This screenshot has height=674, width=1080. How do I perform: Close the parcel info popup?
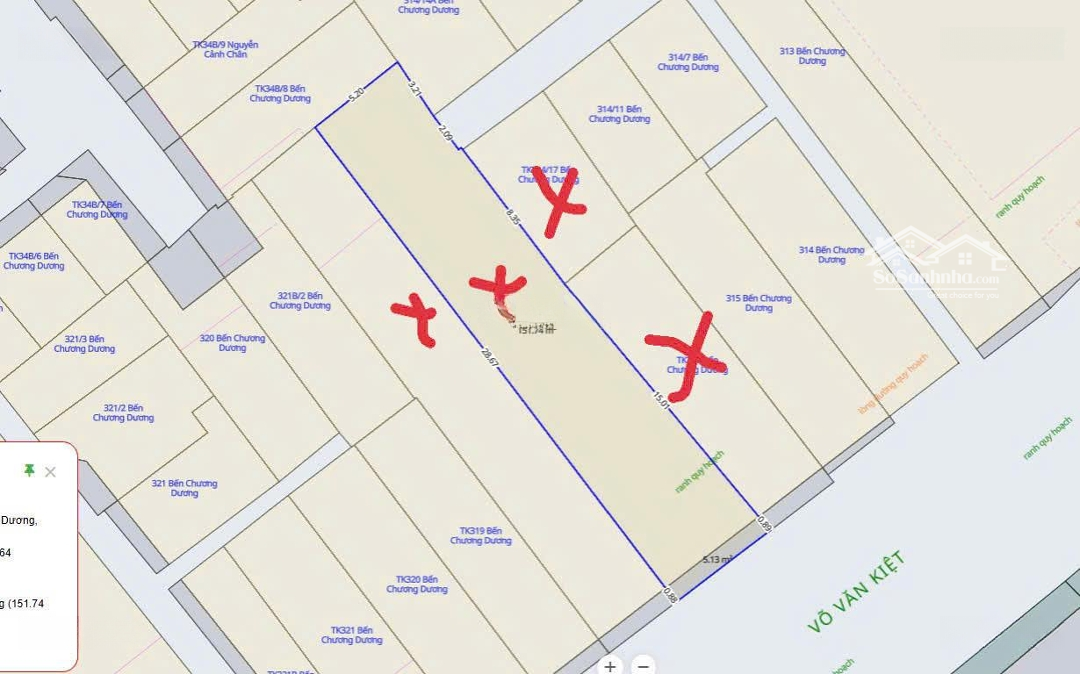click(x=51, y=472)
